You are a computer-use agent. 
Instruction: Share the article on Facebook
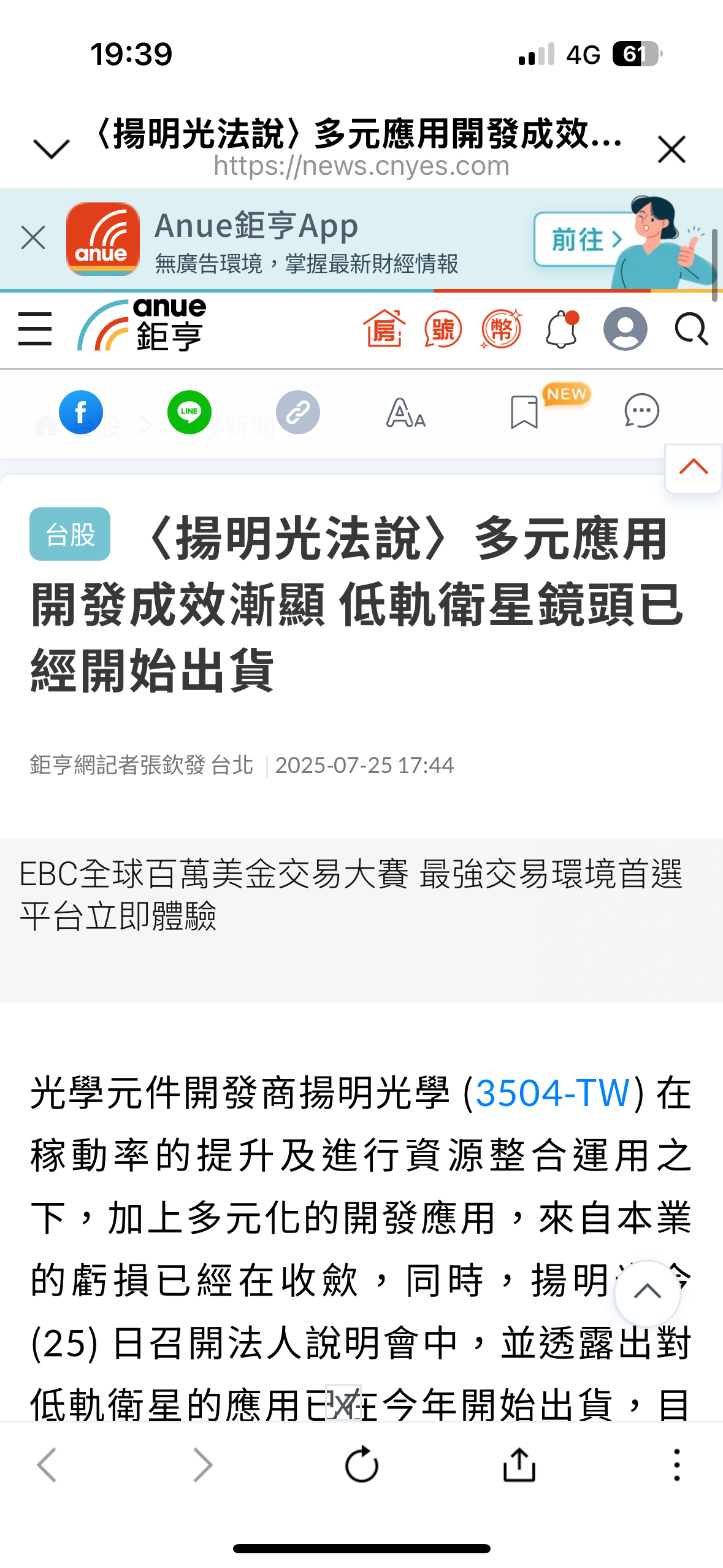81,412
